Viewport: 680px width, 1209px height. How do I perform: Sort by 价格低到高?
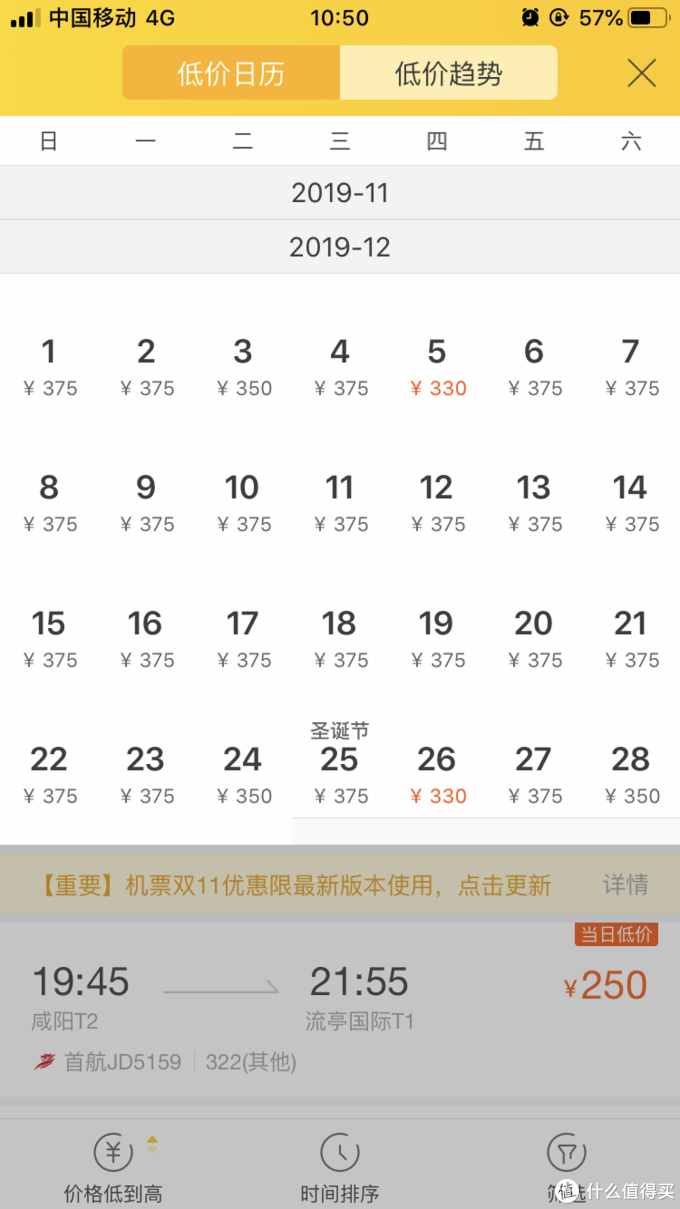(113, 1168)
